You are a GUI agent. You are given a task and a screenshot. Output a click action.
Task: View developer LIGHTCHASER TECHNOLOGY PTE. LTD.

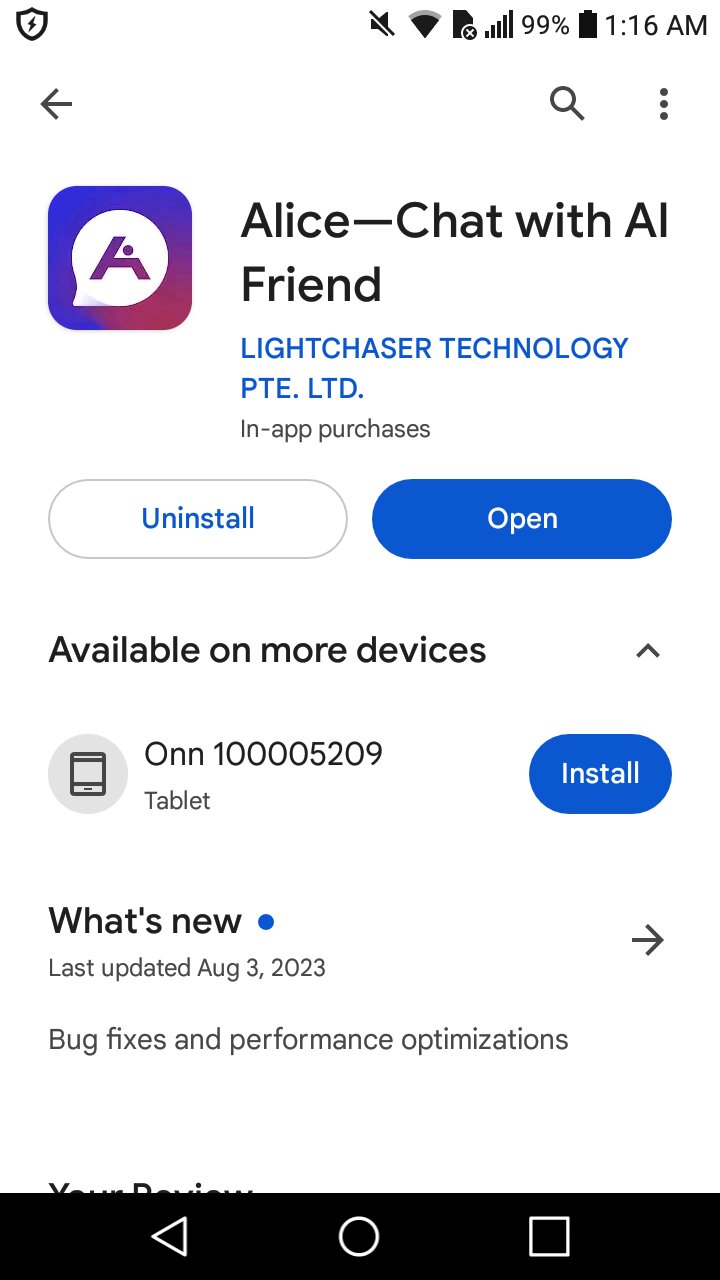(434, 367)
